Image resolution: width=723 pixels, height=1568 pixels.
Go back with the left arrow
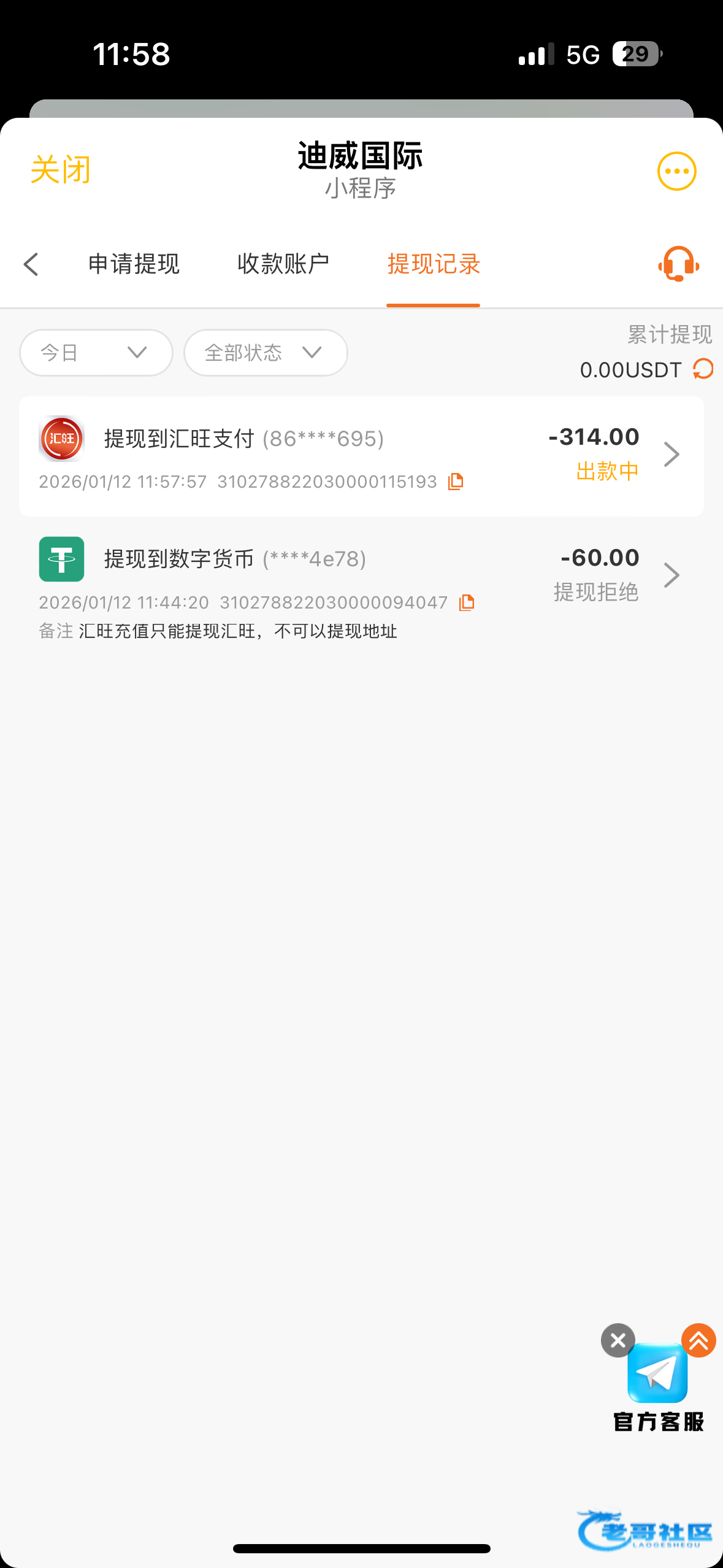pyautogui.click(x=31, y=264)
